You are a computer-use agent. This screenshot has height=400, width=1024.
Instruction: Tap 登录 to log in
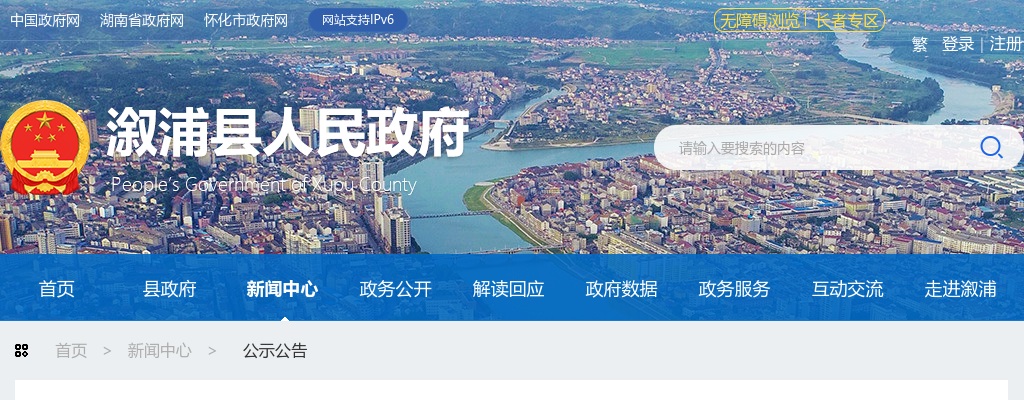958,44
